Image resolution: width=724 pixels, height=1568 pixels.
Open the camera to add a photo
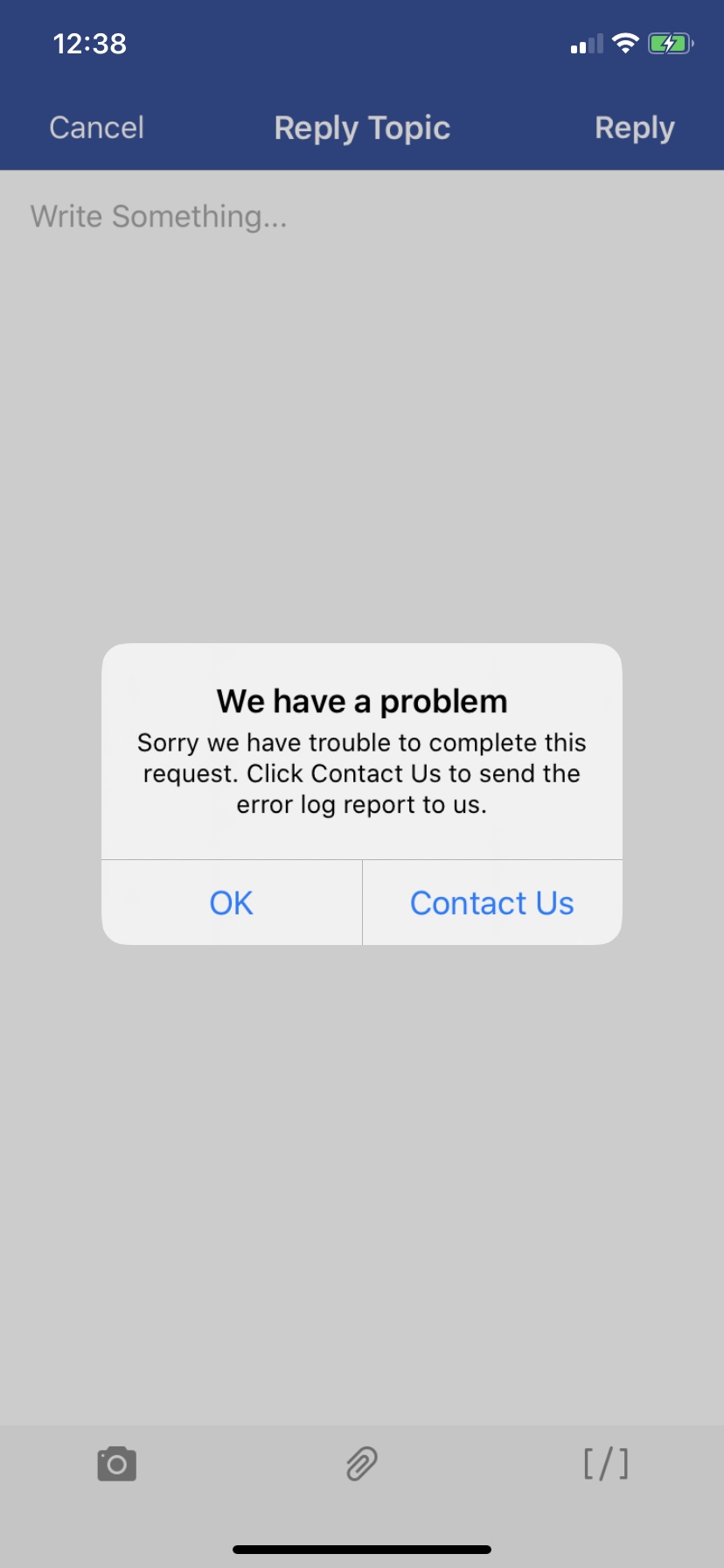pos(117,1464)
